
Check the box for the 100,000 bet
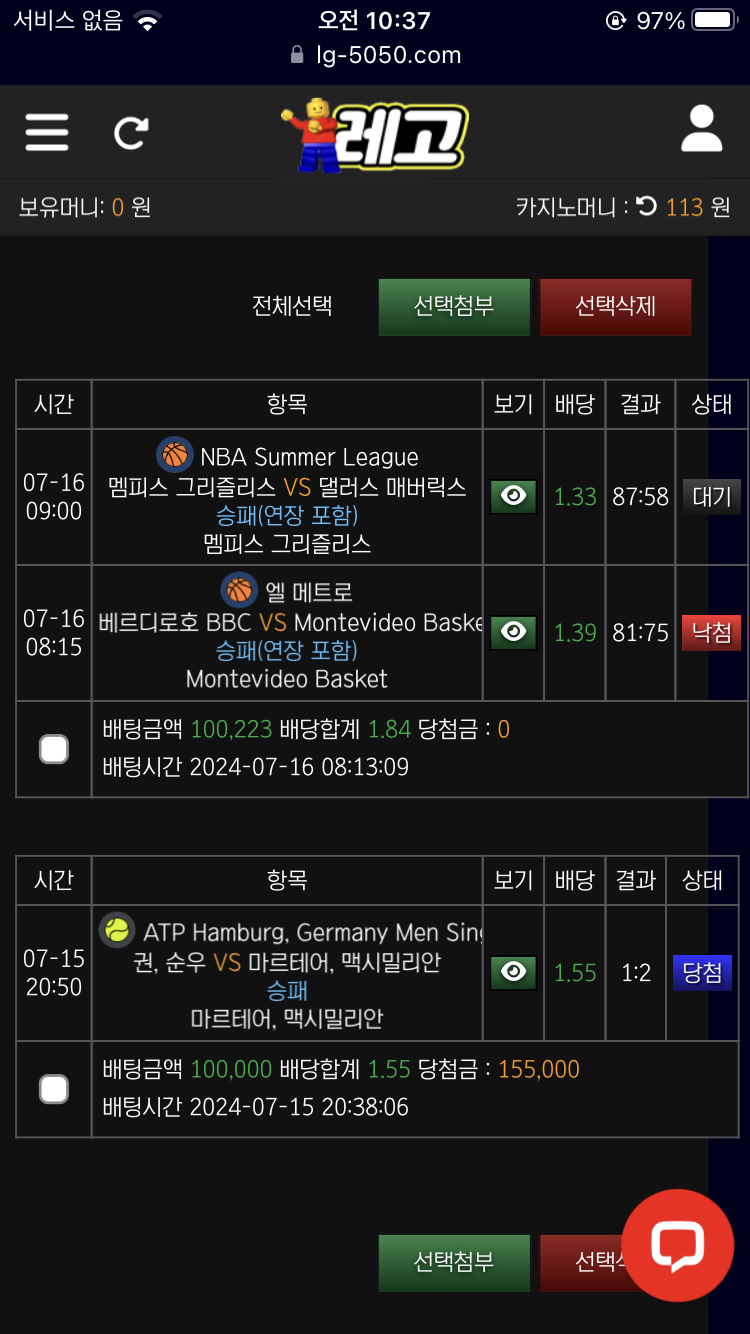pyautogui.click(x=54, y=1089)
